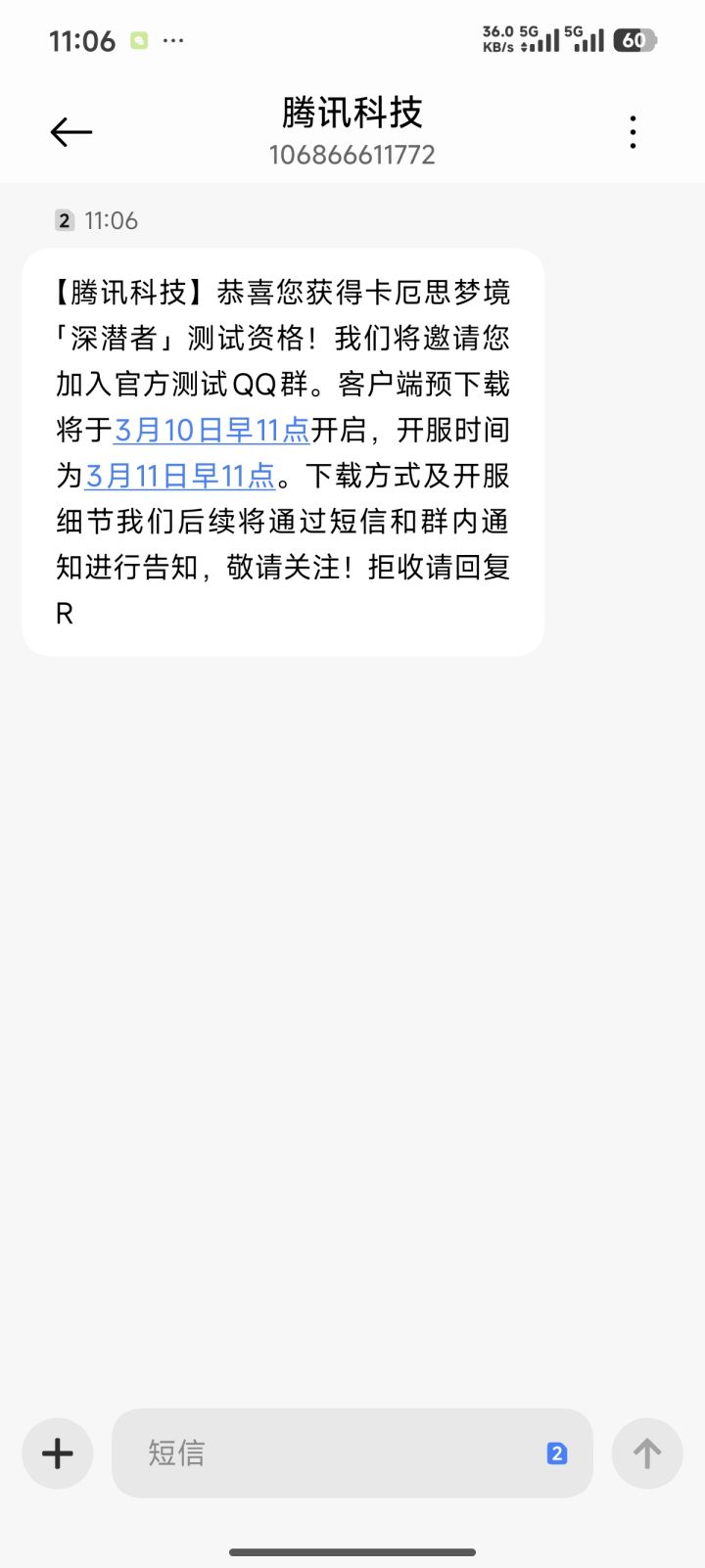Viewport: 705px width, 1568px height.
Task: Switch SIM card in message field
Action: 556,1453
